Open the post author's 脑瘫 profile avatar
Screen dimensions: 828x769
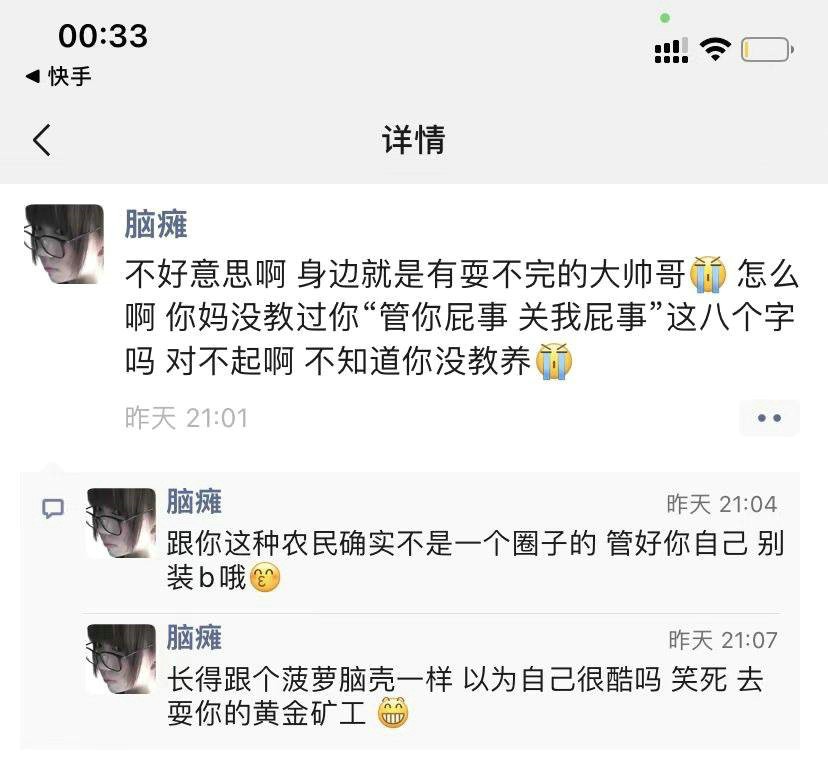click(64, 244)
